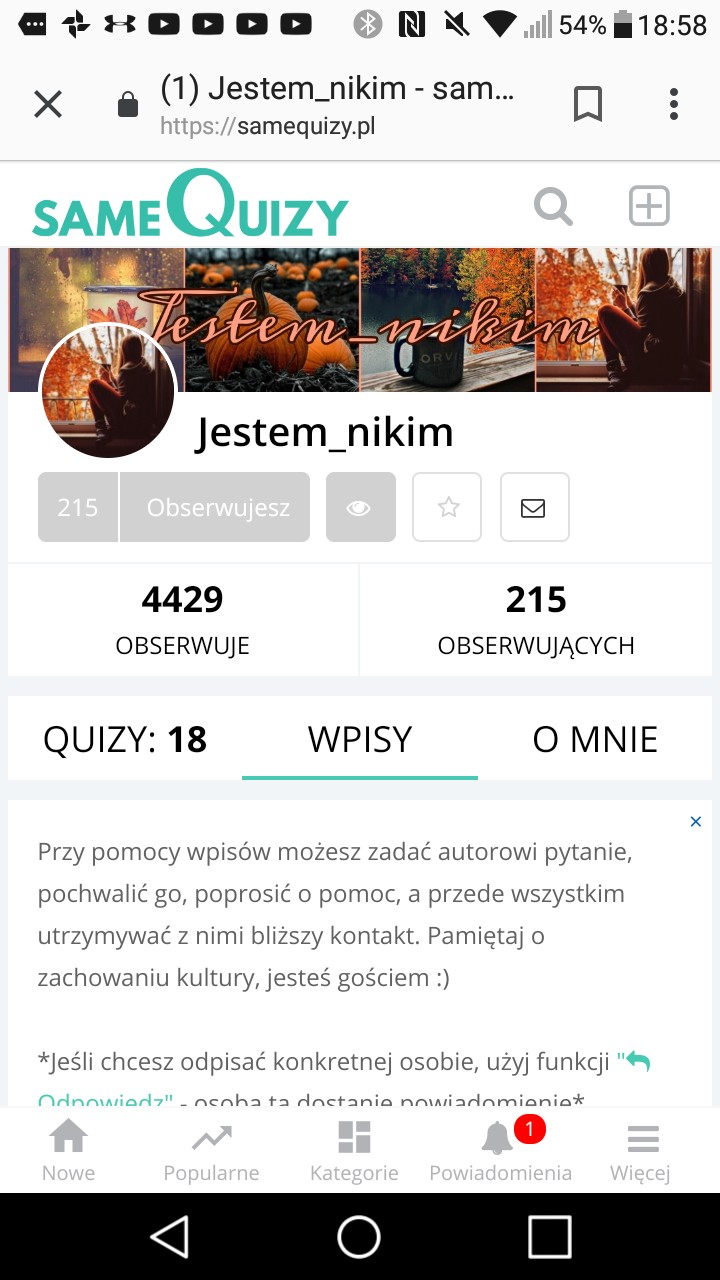The image size is (720, 1280).
Task: Browse Kategorie from the bottom bar
Action: 354,1151
